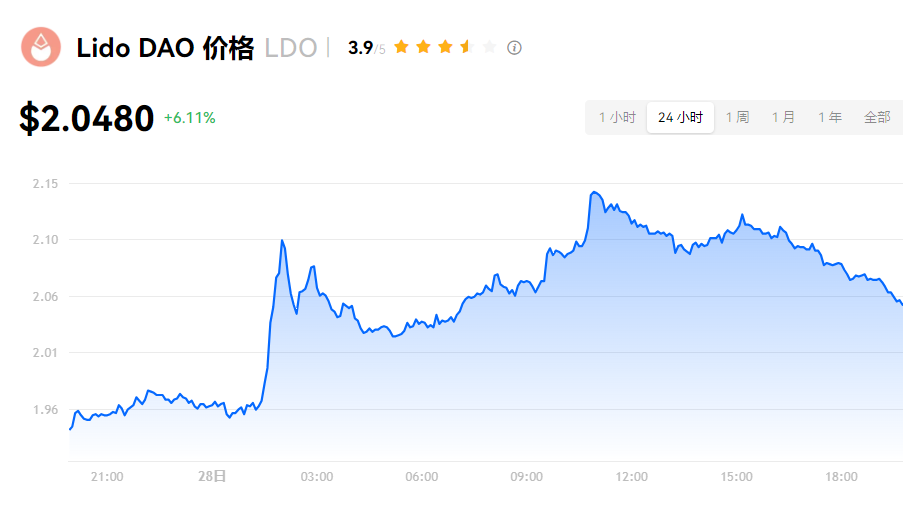
Task: Select the 24 小时 time range
Action: [x=680, y=117]
